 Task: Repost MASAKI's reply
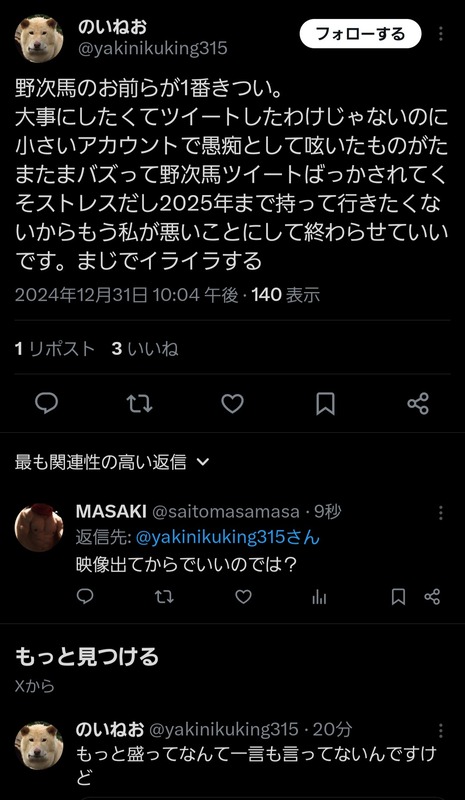tap(164, 596)
